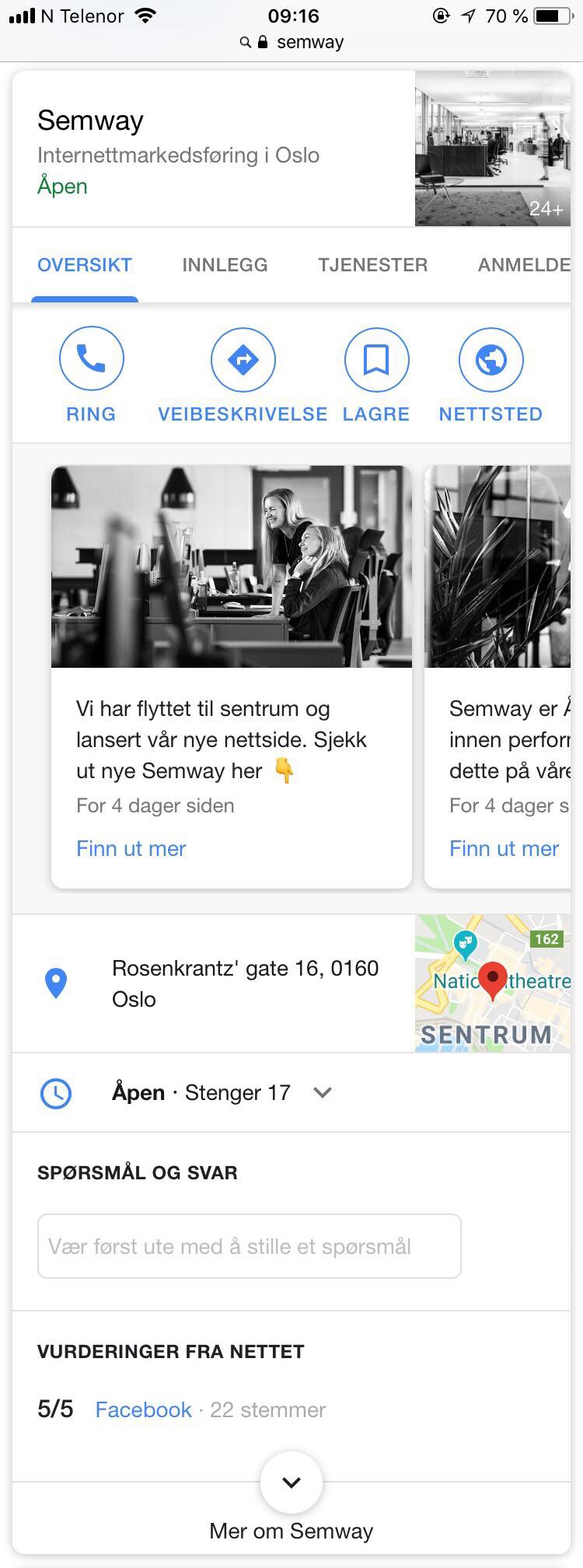Tap the downward chevron above Mer om Semway
This screenshot has width=583, height=1568.
pos(291,1482)
